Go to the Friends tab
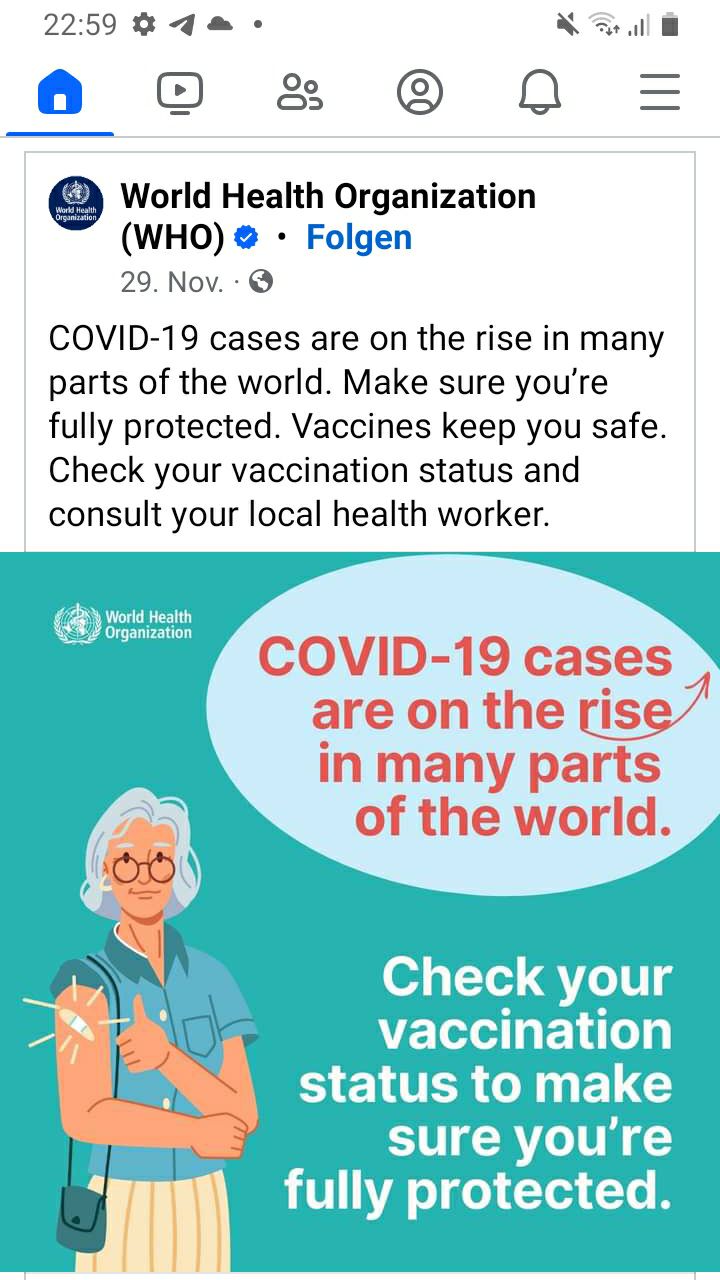The image size is (720, 1280). coord(300,94)
